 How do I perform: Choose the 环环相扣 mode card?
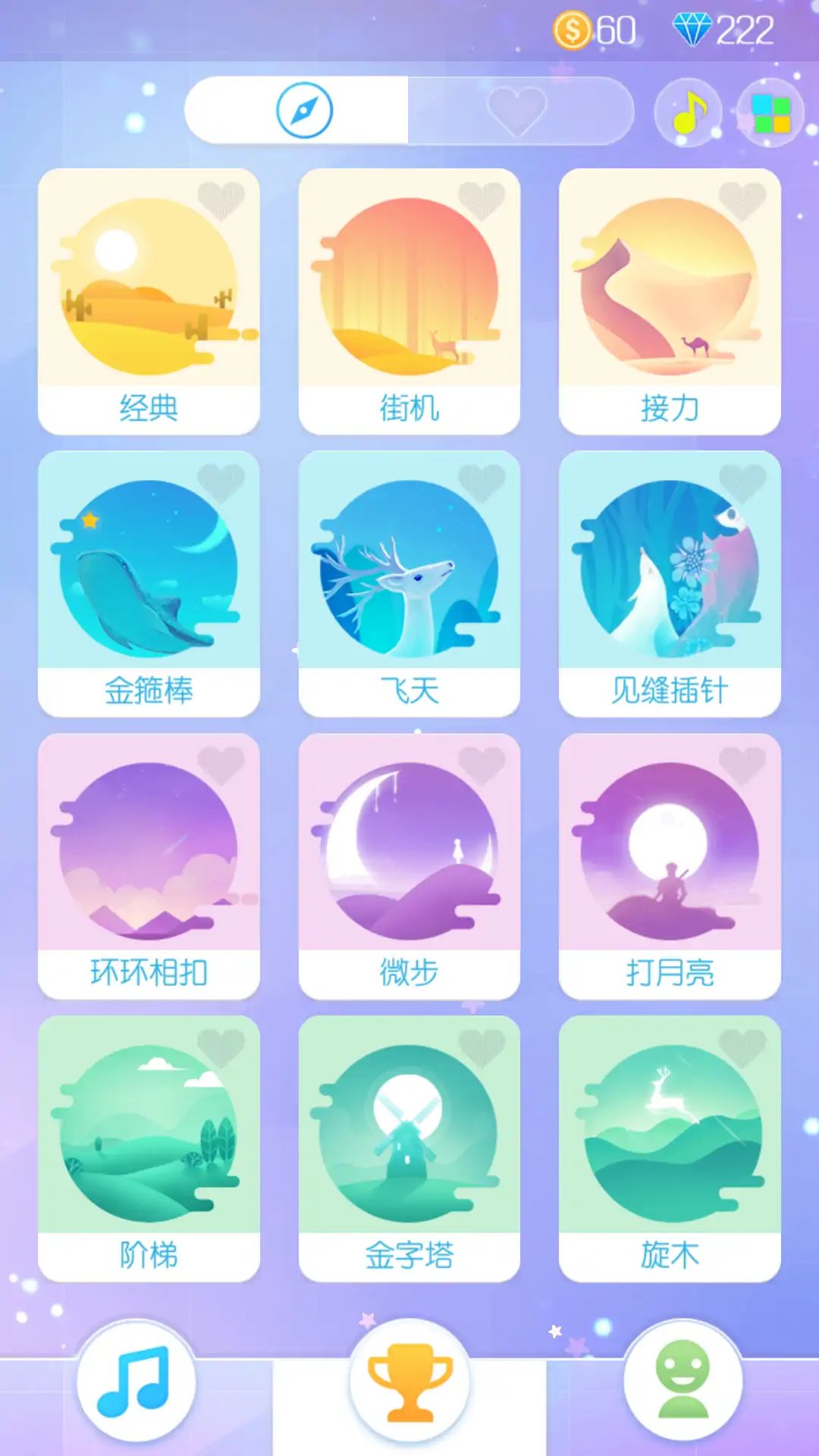149,864
